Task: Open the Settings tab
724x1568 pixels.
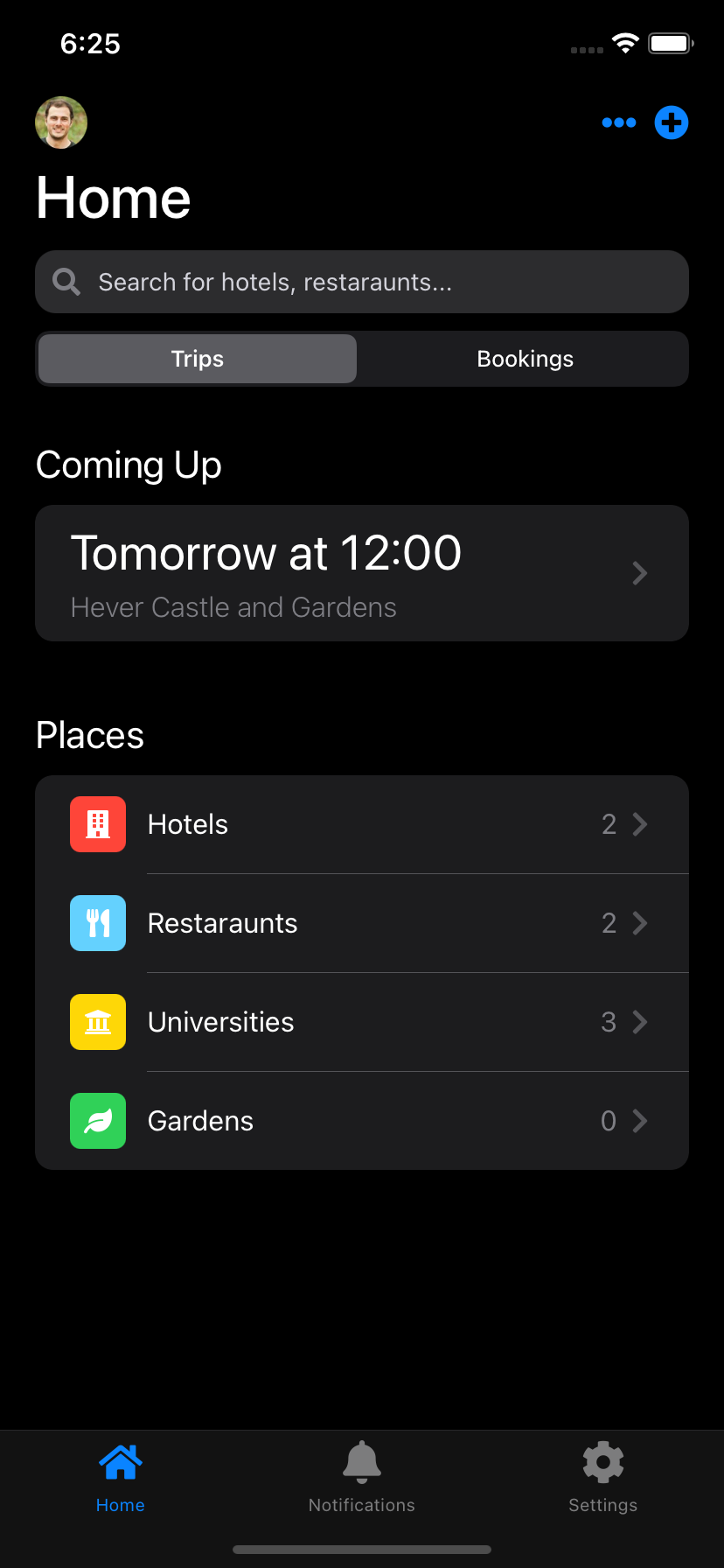Action: coord(603,1479)
